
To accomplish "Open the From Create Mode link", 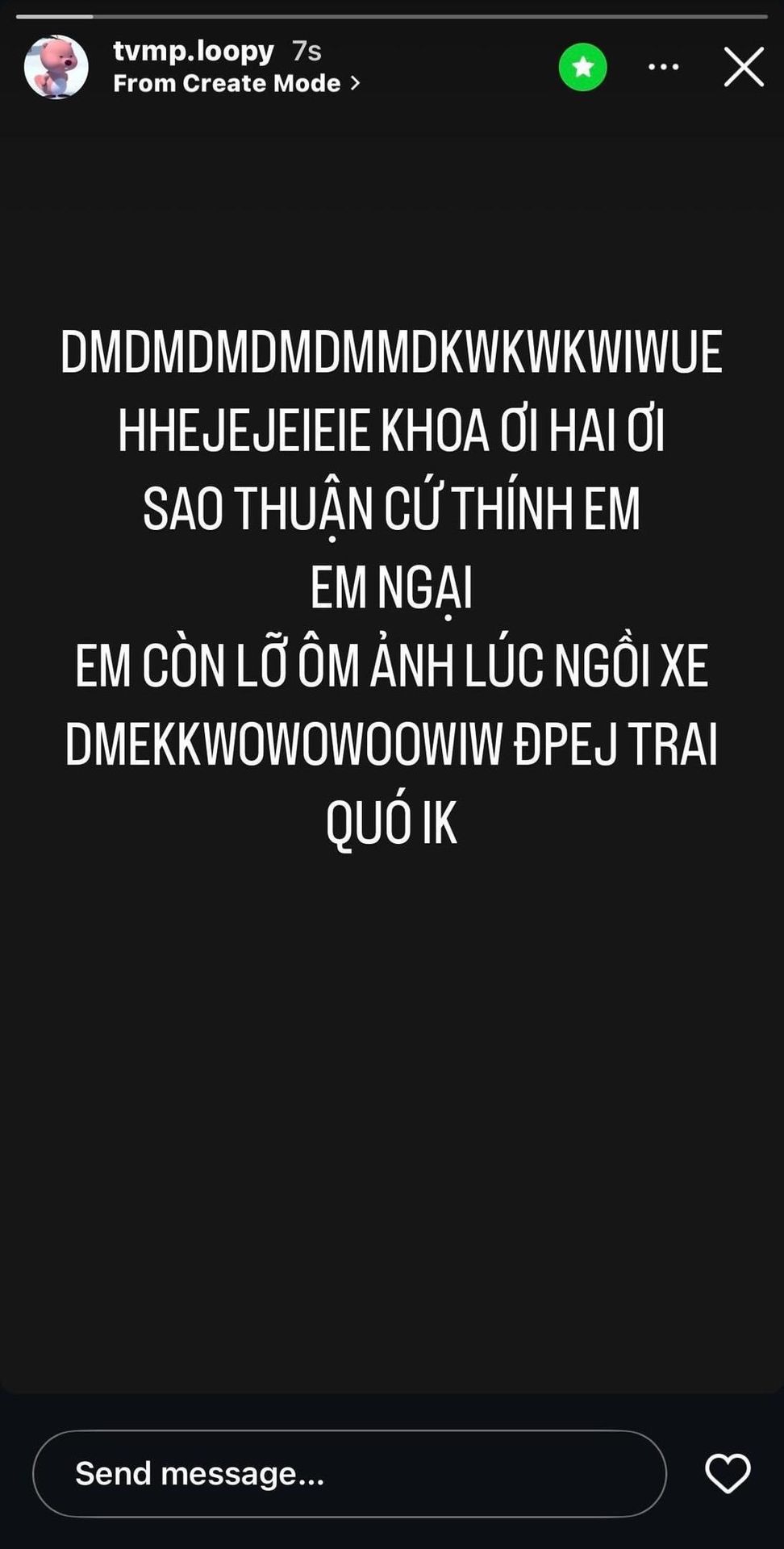I will point(236,83).
